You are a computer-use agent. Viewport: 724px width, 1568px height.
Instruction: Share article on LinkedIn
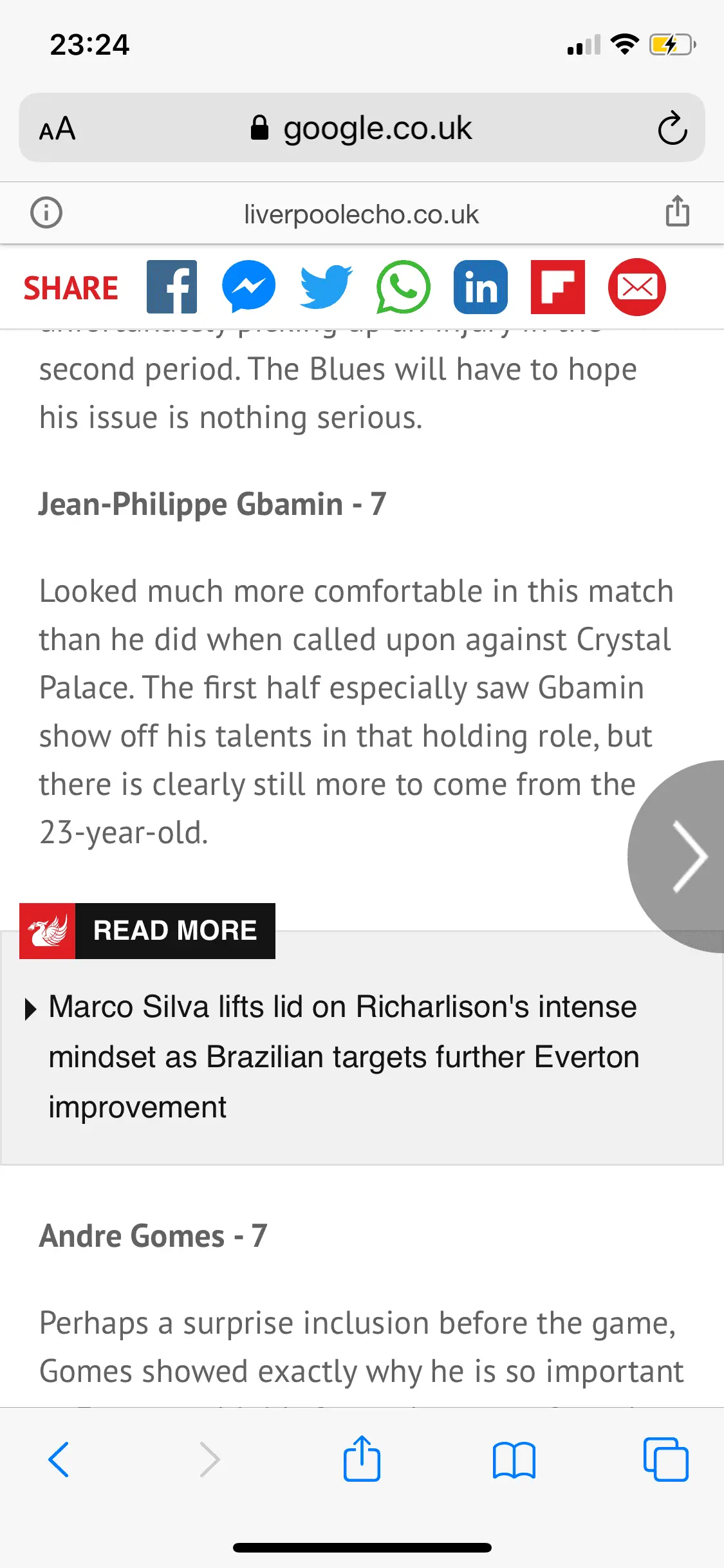coord(481,287)
